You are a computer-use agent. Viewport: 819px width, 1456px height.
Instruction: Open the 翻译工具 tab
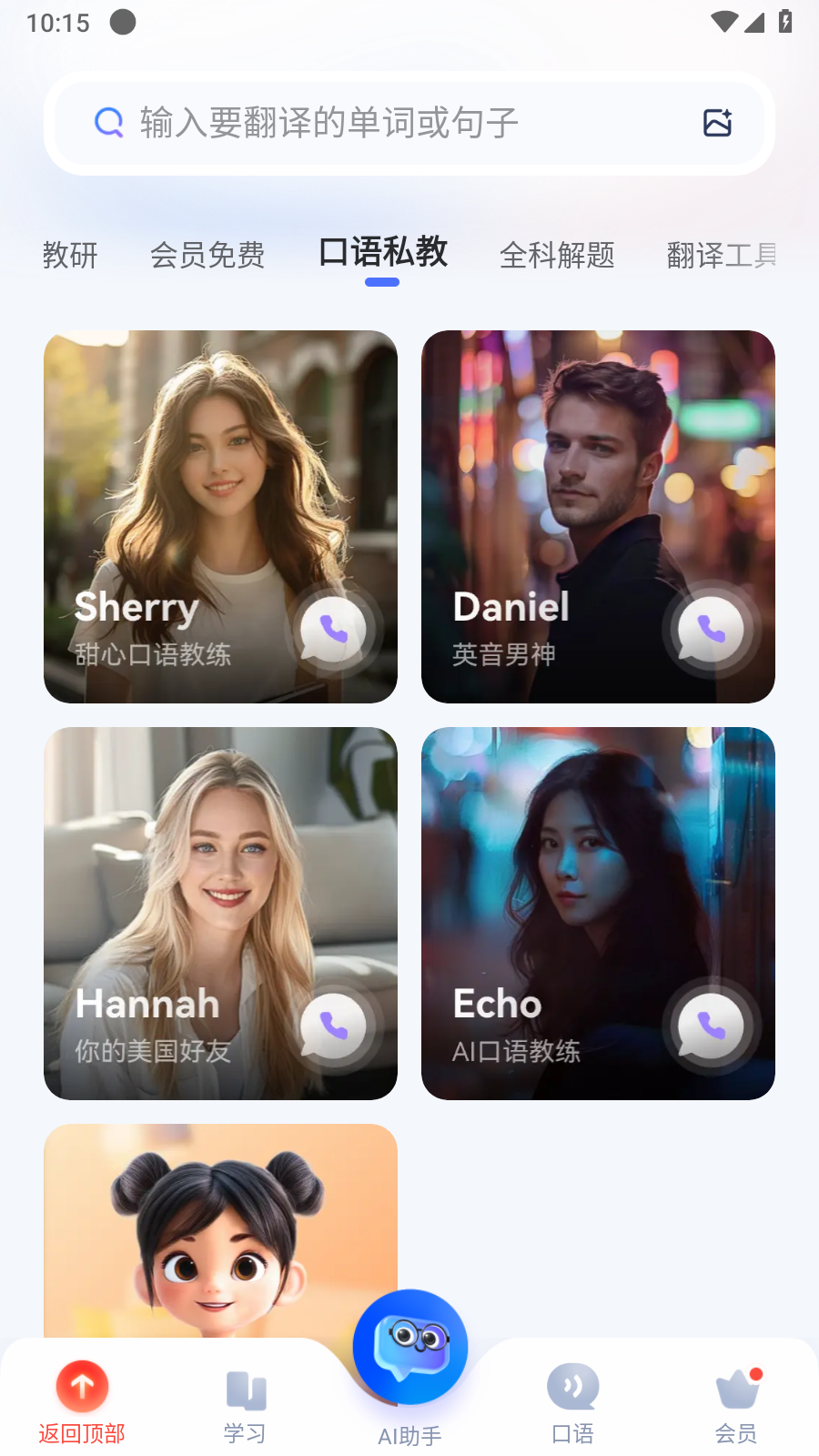(x=722, y=256)
